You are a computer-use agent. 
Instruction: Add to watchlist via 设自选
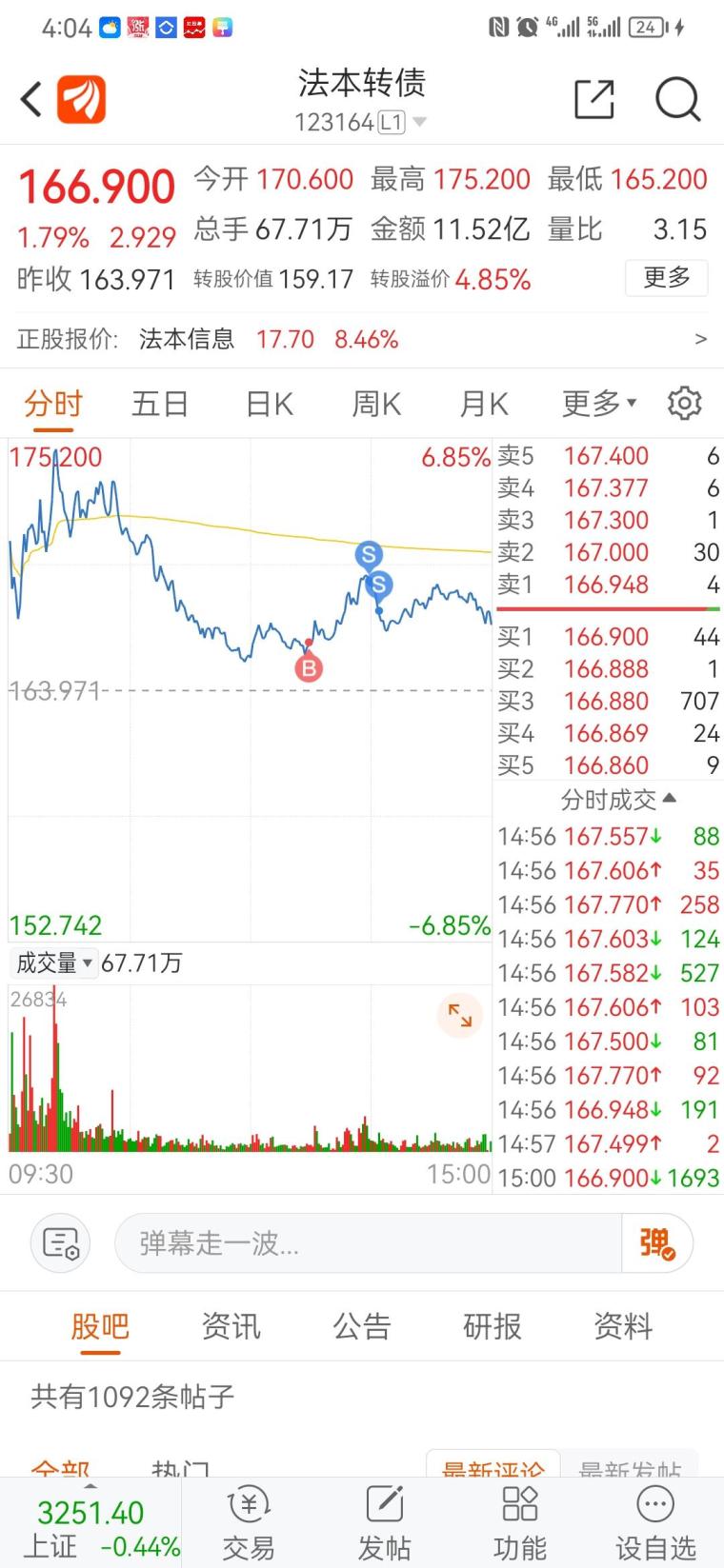(655, 1524)
